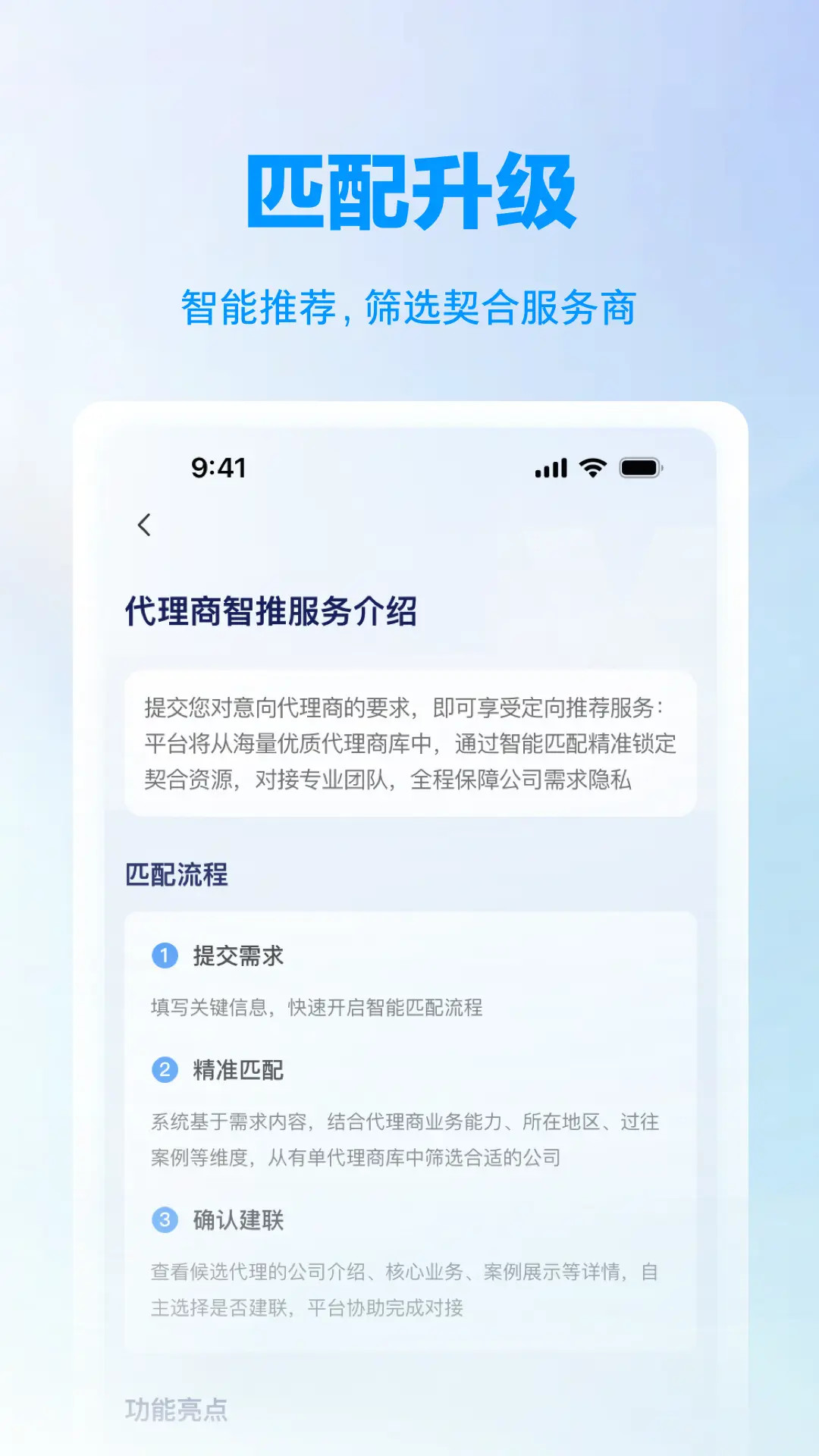Tap the cellular signal bars icon
The image size is (819, 1456).
pos(551,469)
